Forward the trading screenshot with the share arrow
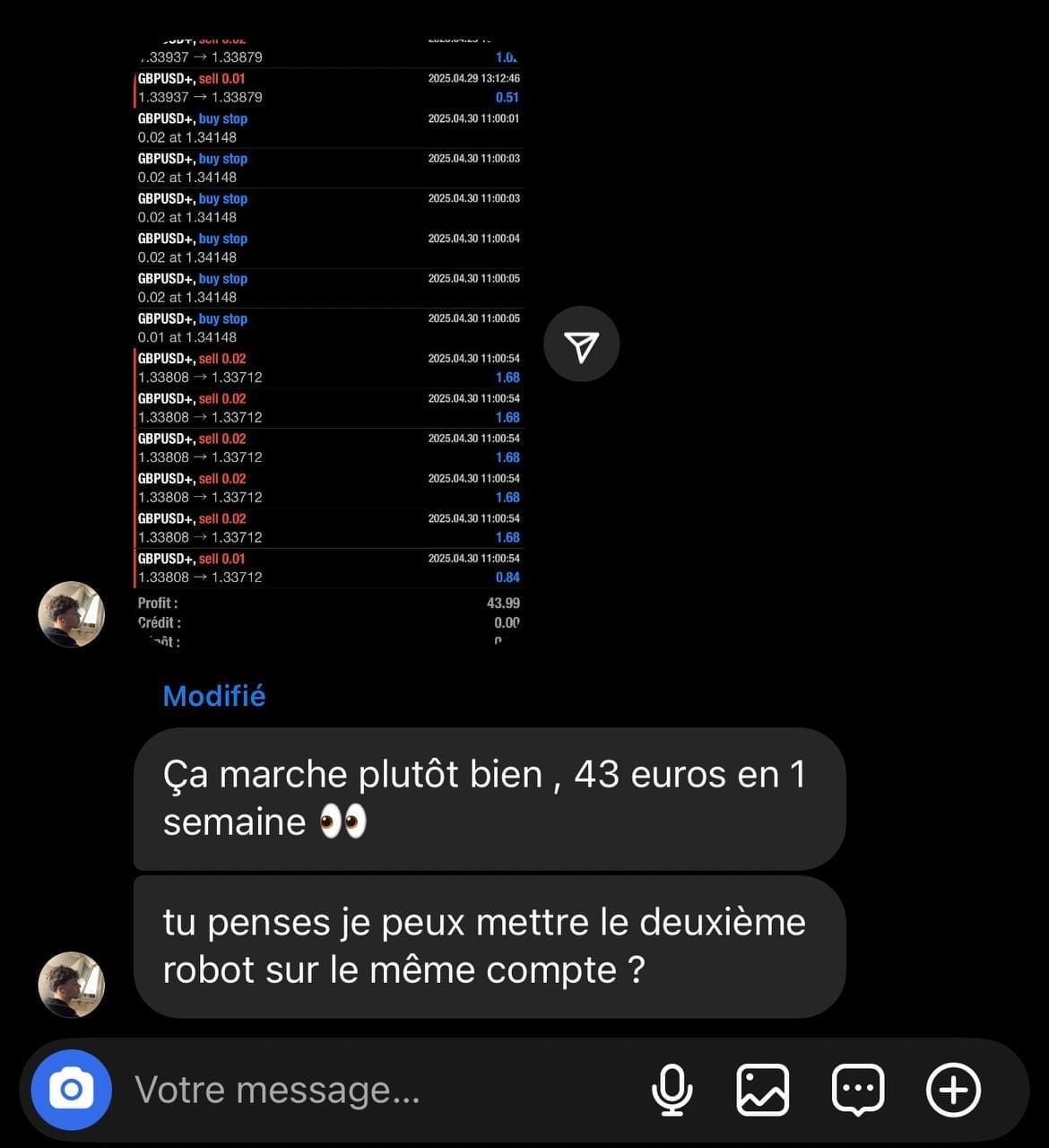 point(581,344)
